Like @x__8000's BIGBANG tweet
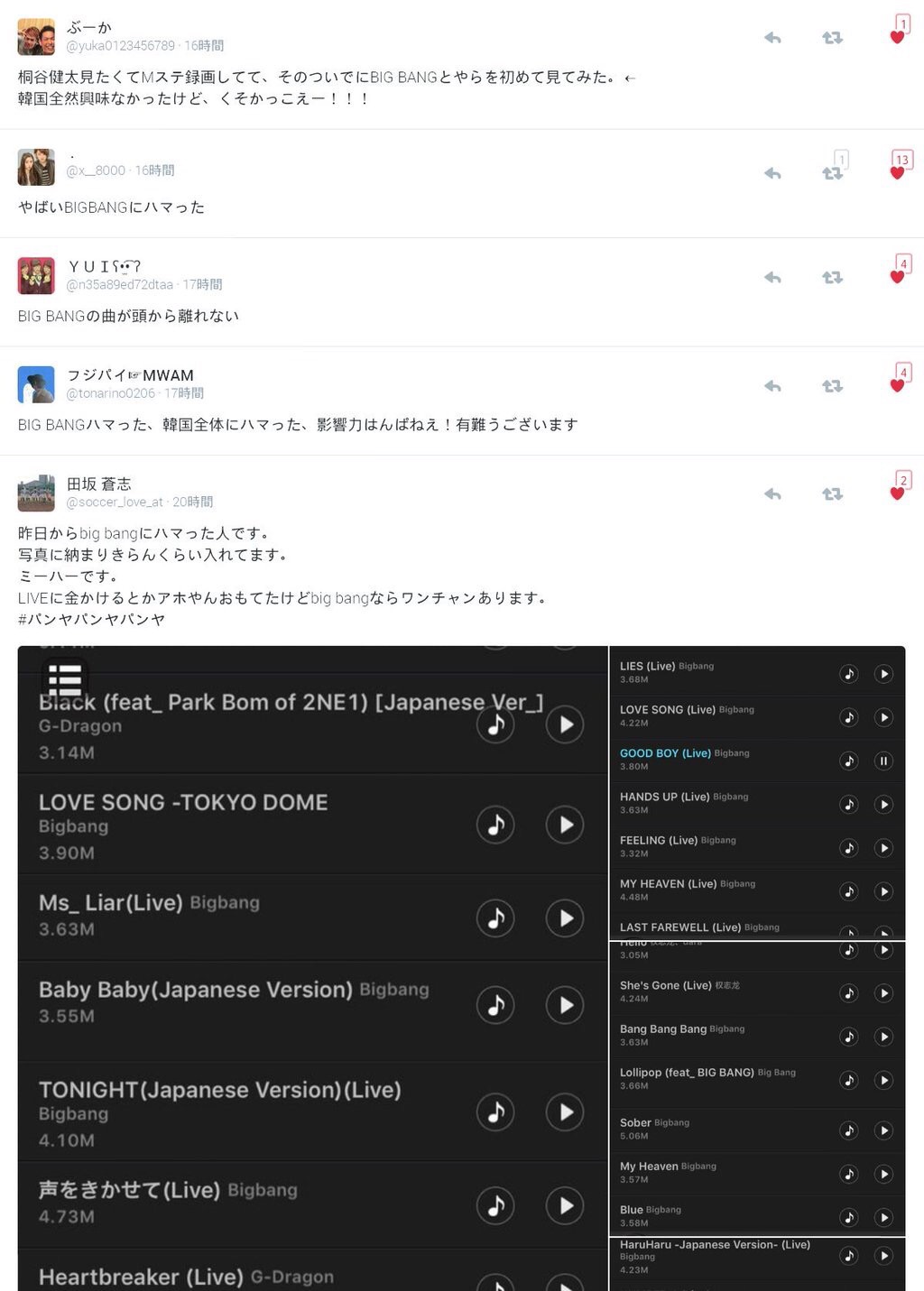This screenshot has width=924, height=1291. click(x=897, y=172)
